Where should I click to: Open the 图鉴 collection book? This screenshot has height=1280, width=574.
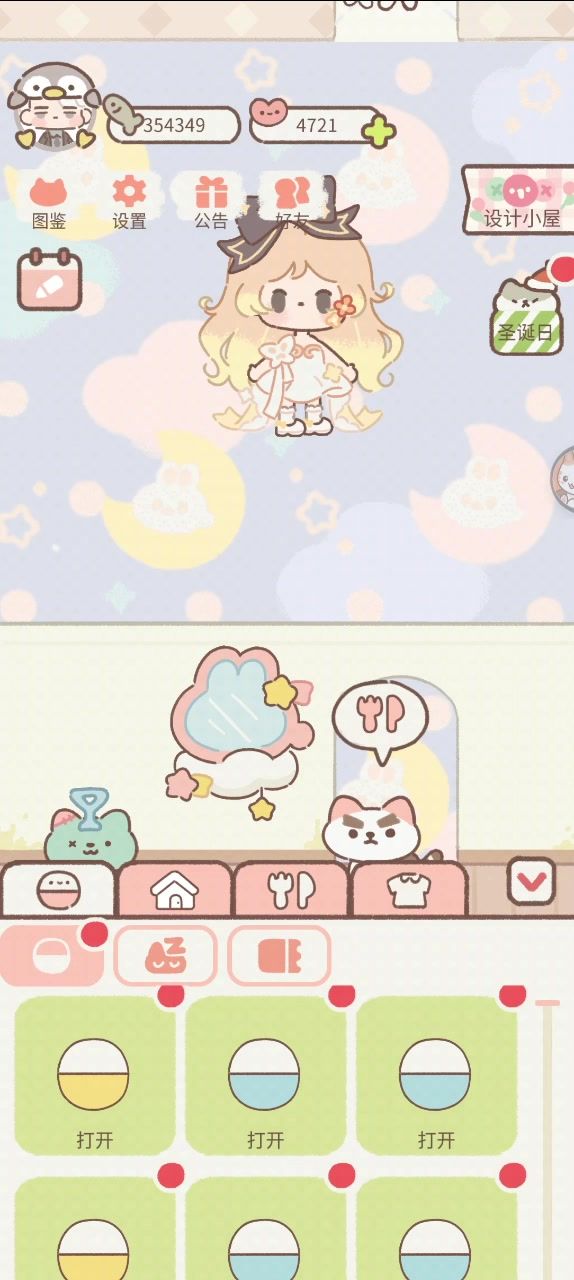pyautogui.click(x=49, y=203)
